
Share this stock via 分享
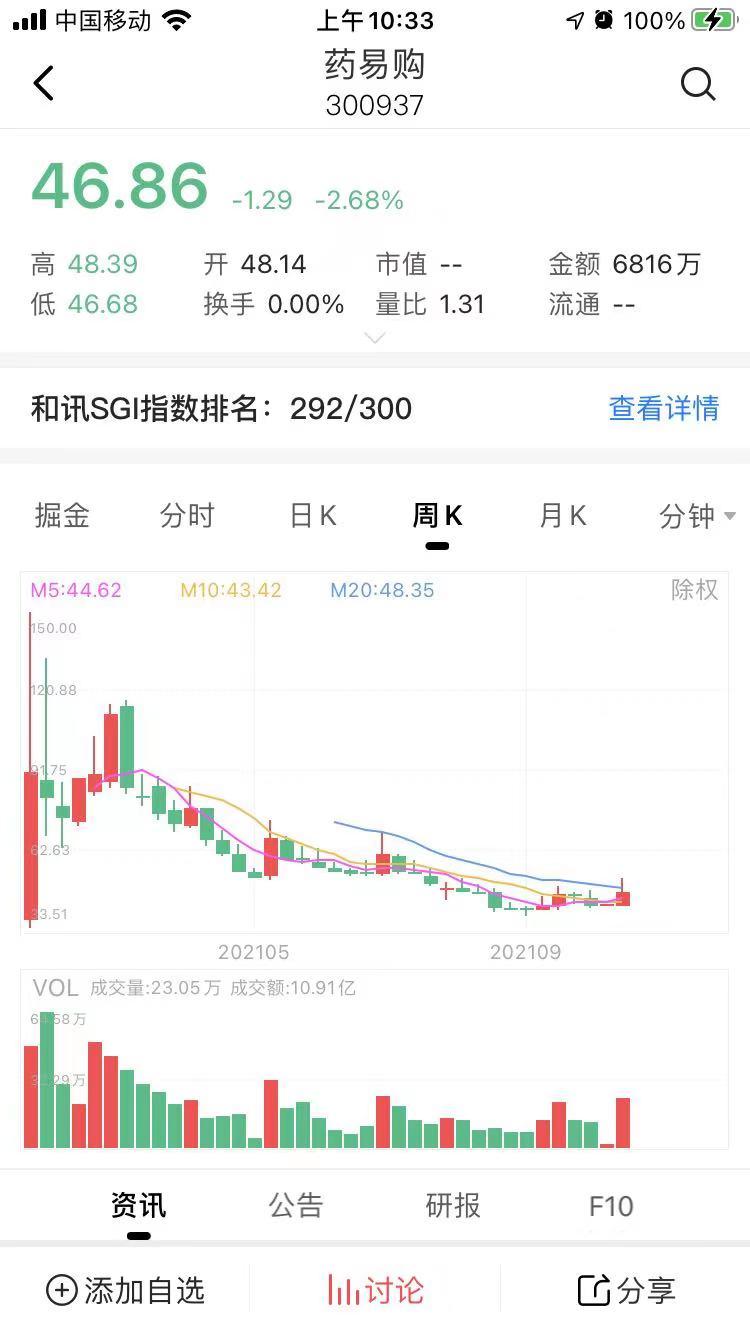click(x=626, y=1290)
